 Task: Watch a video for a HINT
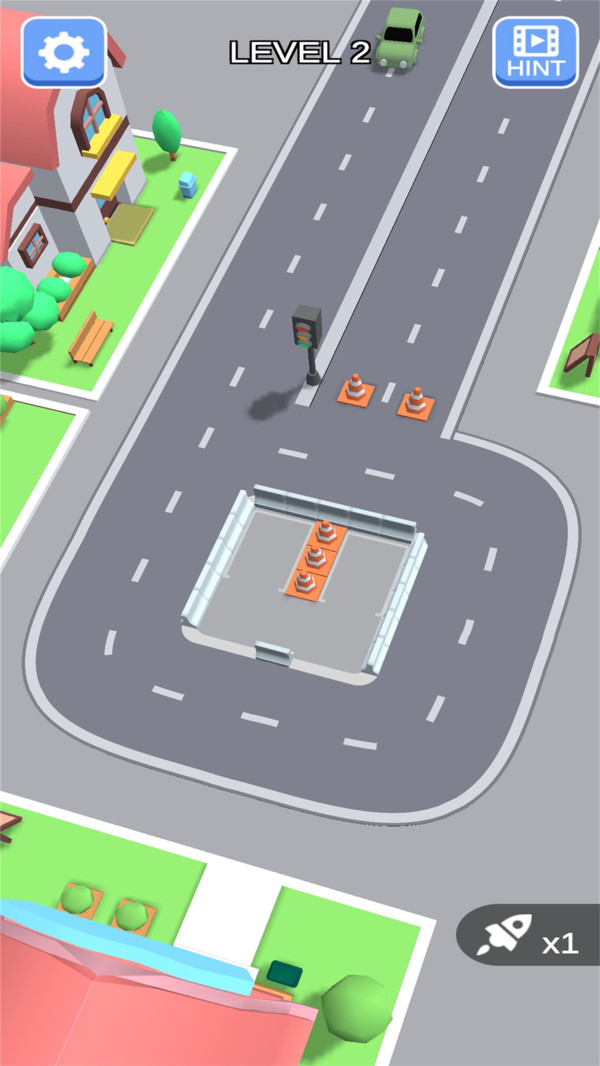coord(535,52)
